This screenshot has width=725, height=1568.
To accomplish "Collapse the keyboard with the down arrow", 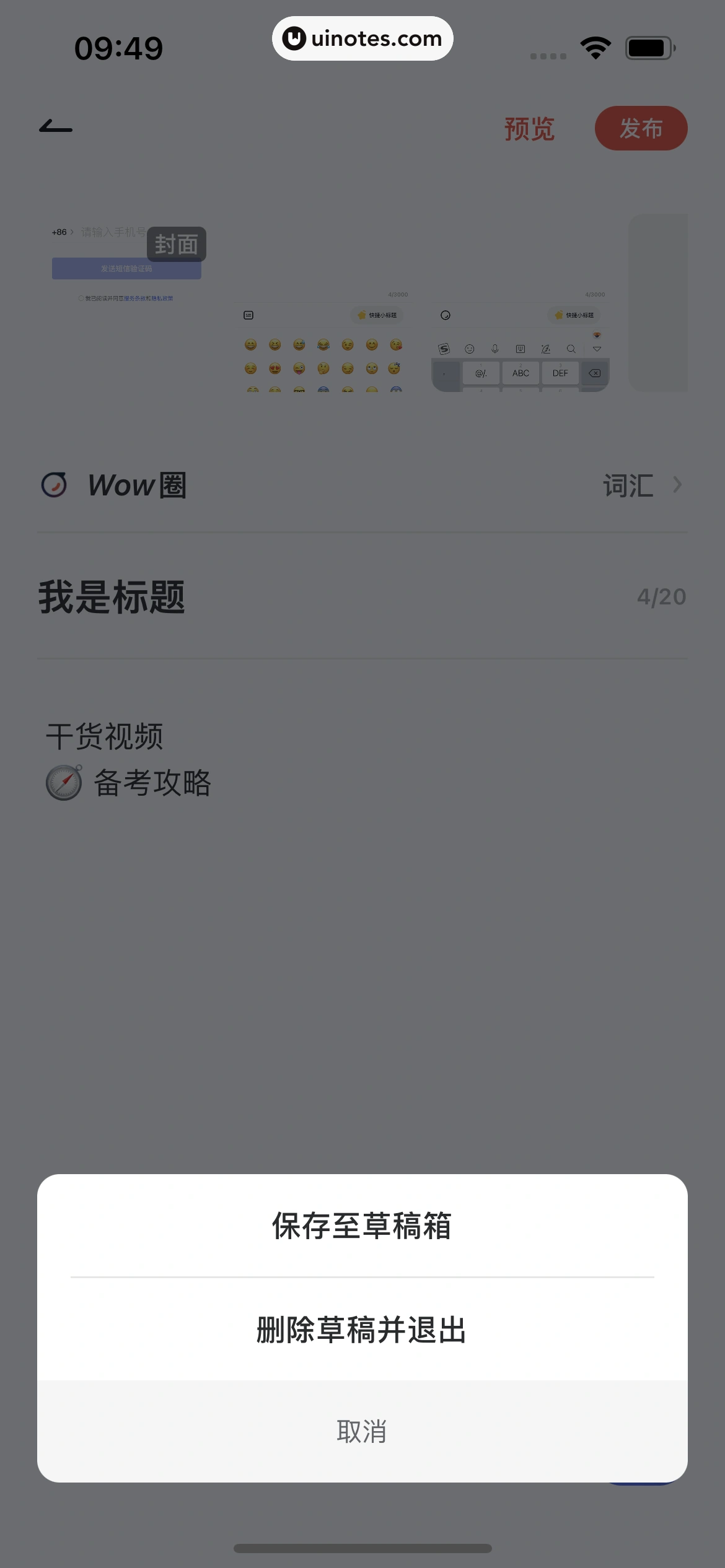I will coord(597,349).
